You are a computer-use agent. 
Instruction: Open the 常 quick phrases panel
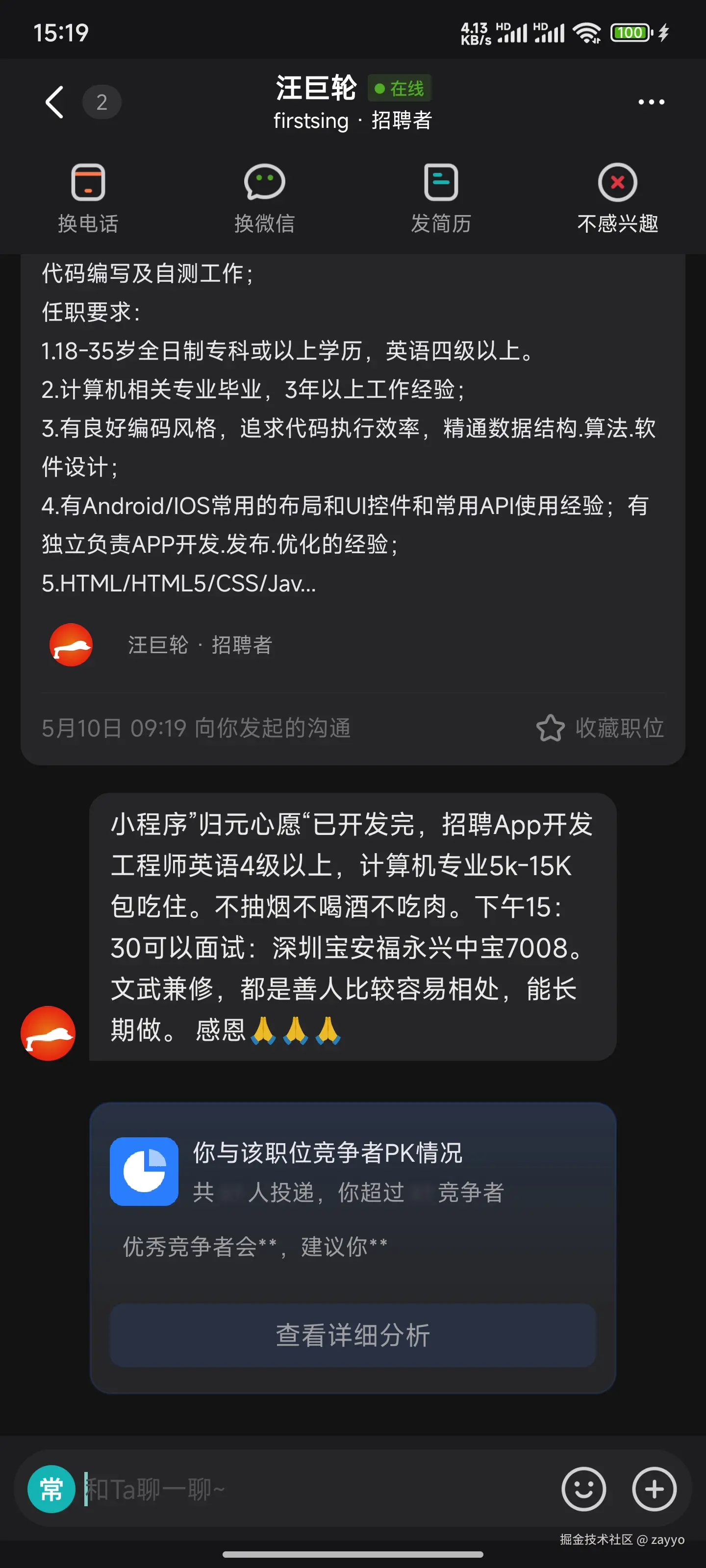point(52,1488)
